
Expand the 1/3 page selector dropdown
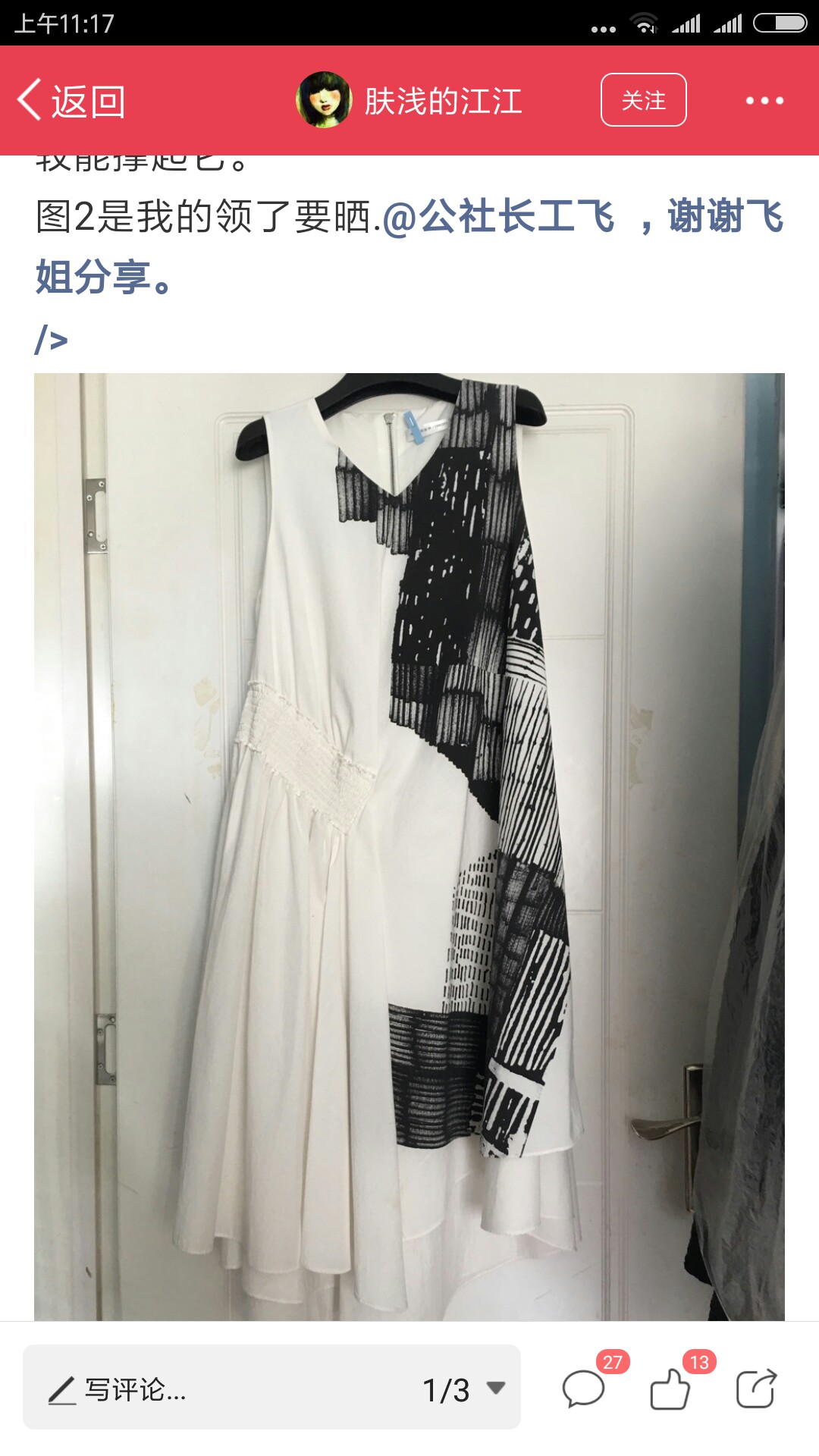(463, 1390)
